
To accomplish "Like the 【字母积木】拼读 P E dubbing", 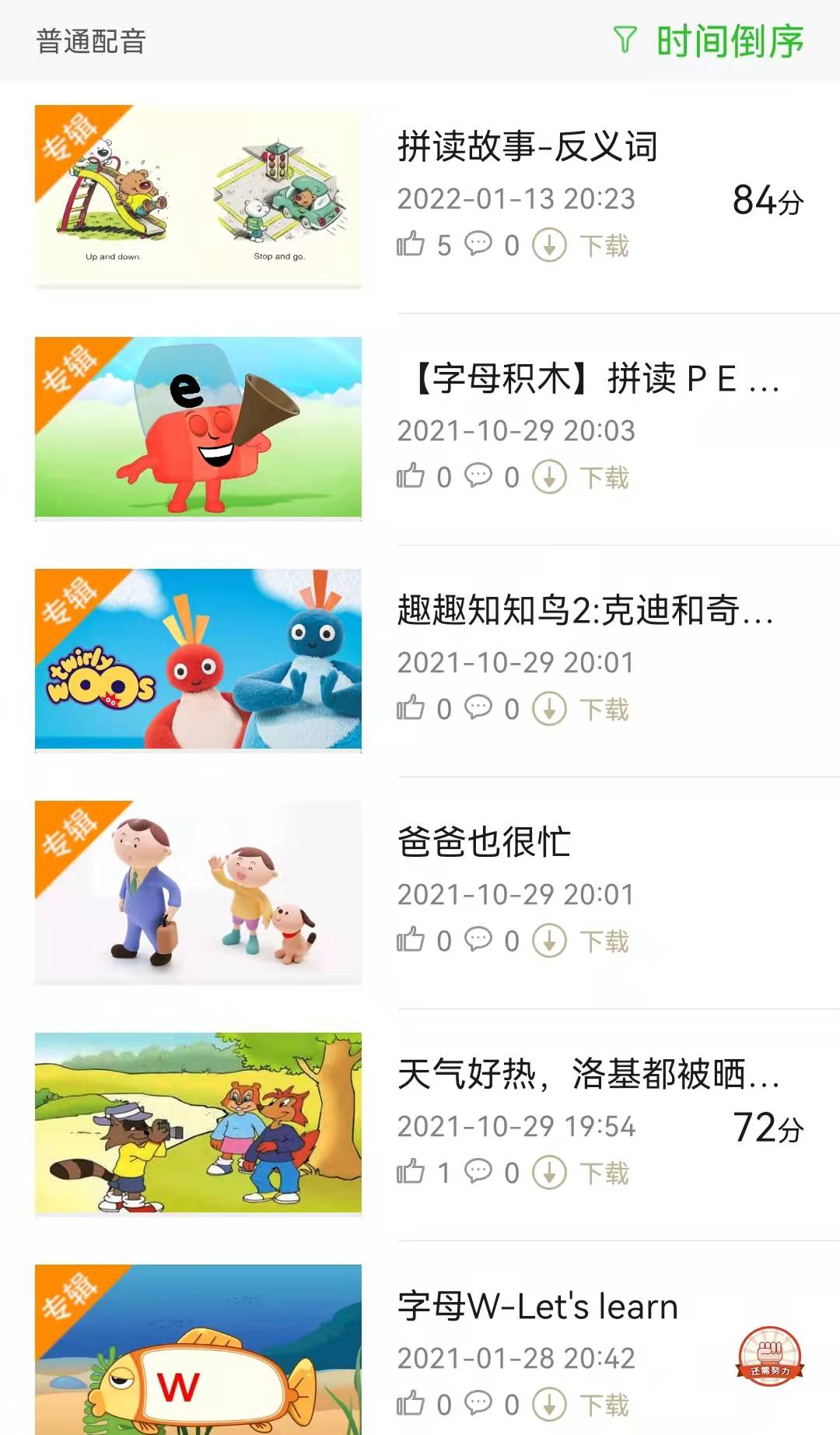I will click(x=411, y=476).
